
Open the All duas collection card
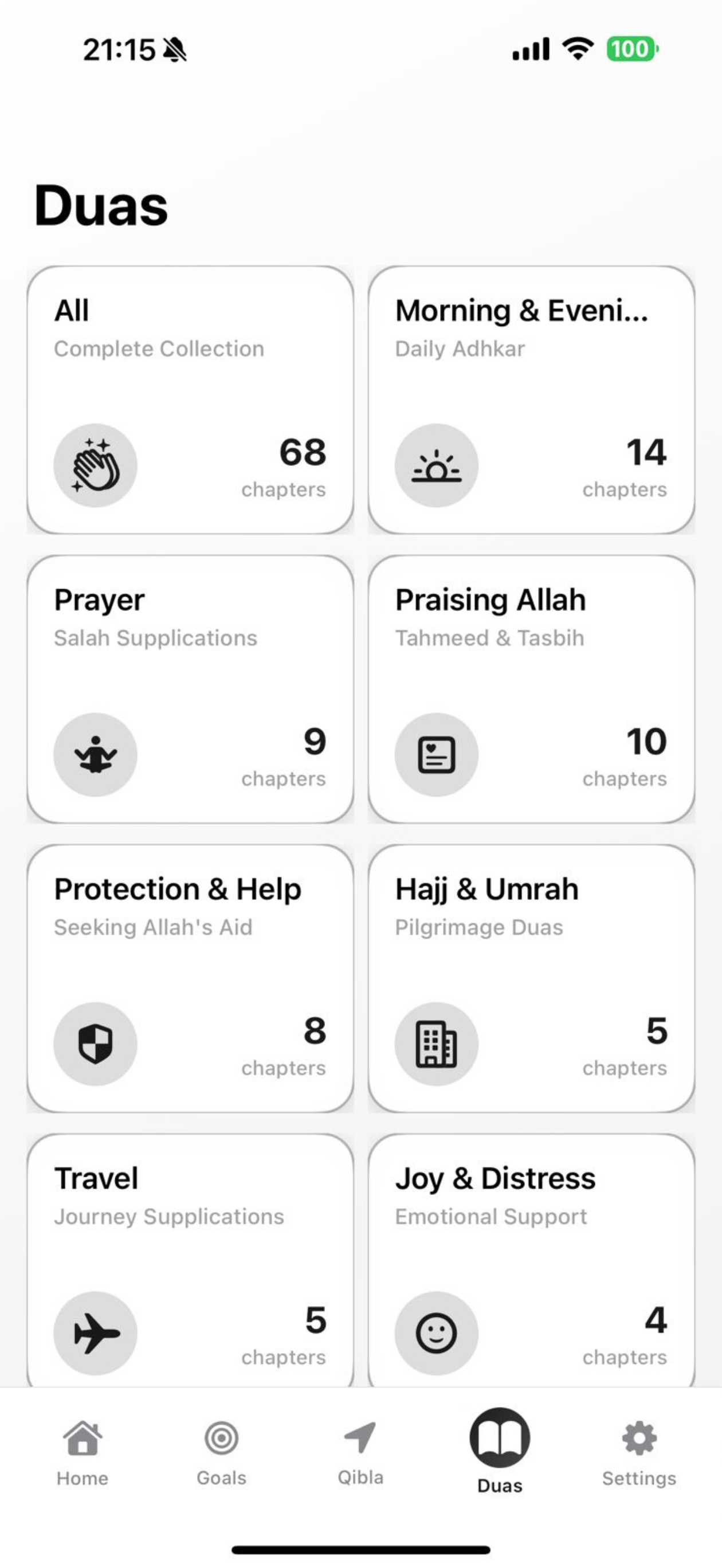190,399
